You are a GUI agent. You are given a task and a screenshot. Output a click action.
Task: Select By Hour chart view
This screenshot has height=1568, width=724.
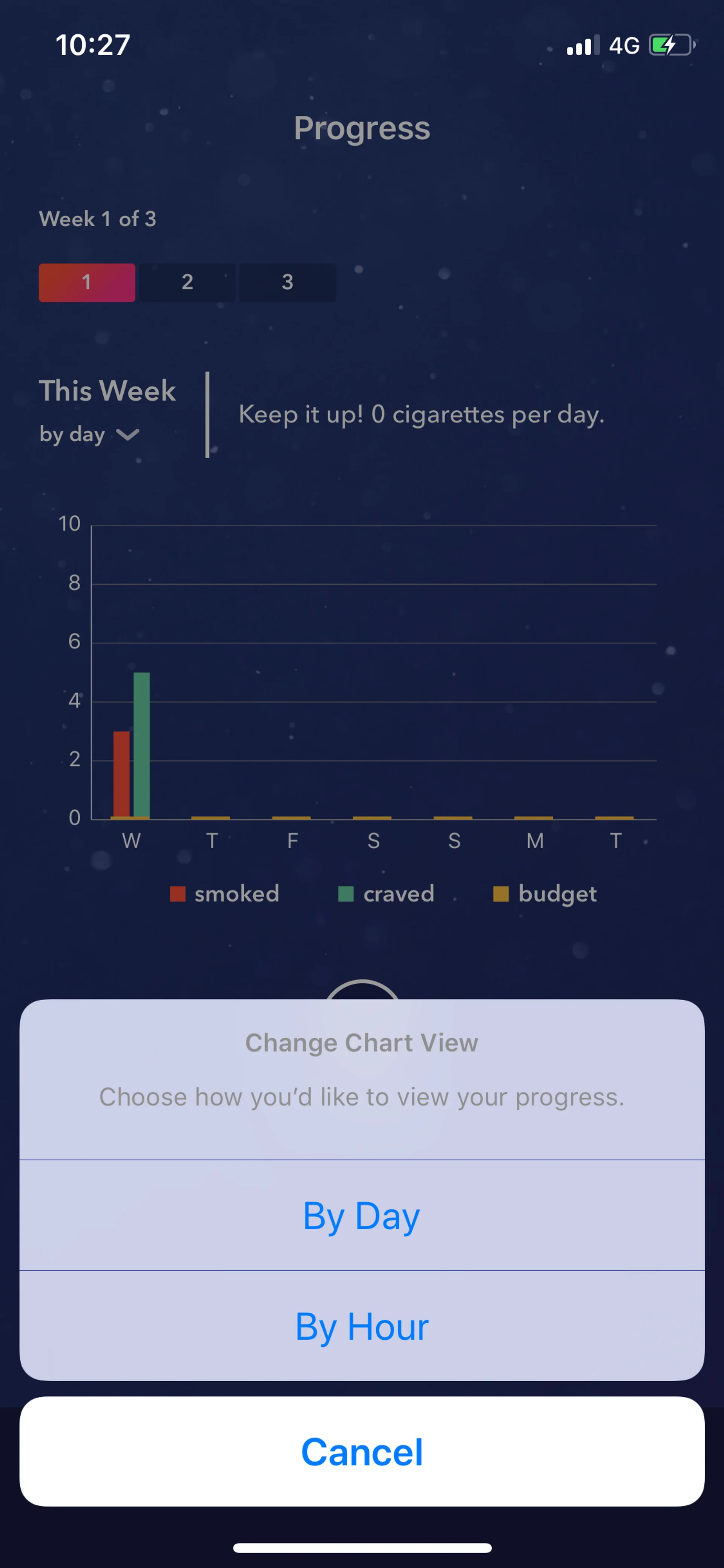coord(361,1327)
